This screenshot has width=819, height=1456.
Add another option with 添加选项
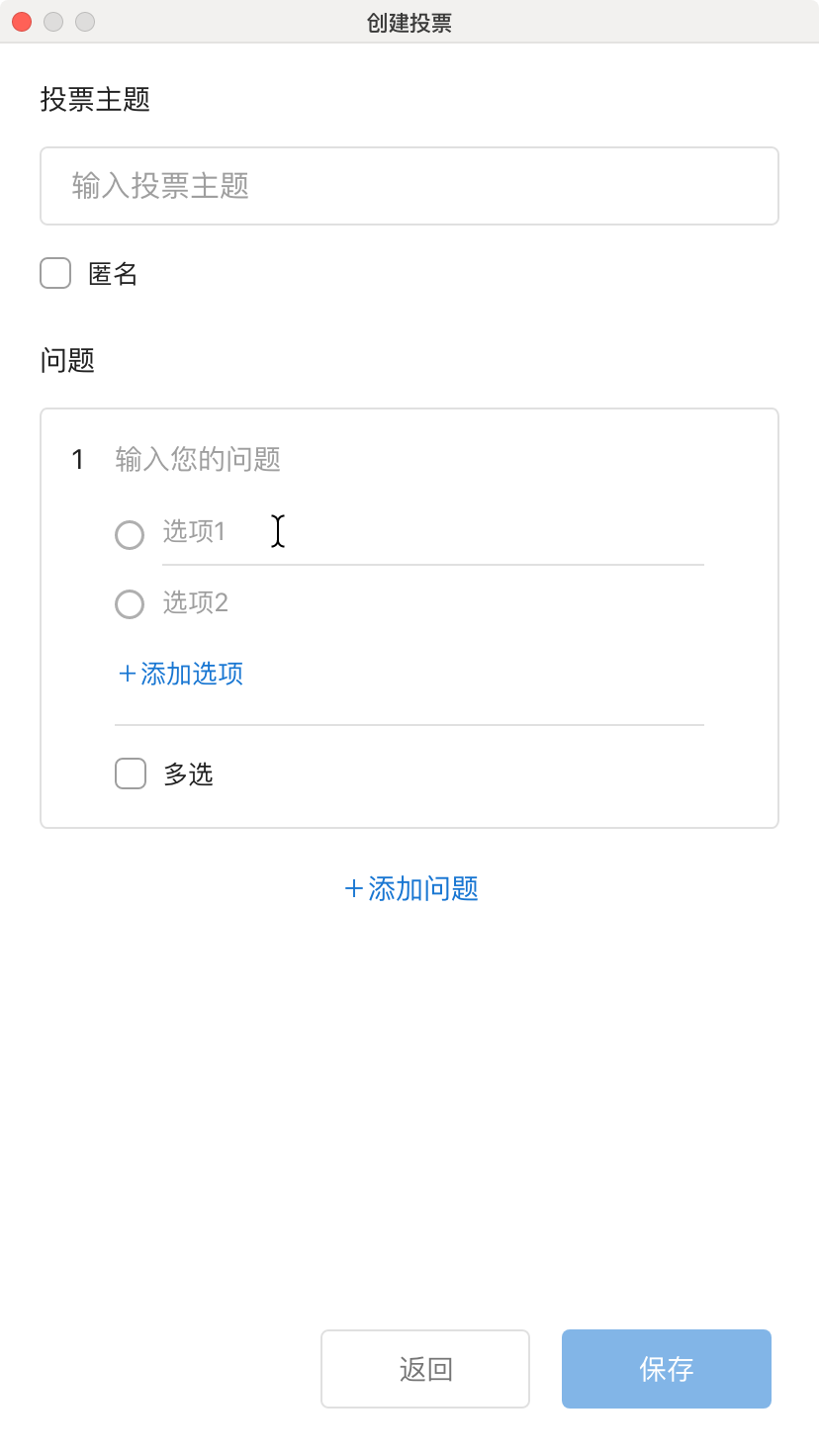point(181,675)
